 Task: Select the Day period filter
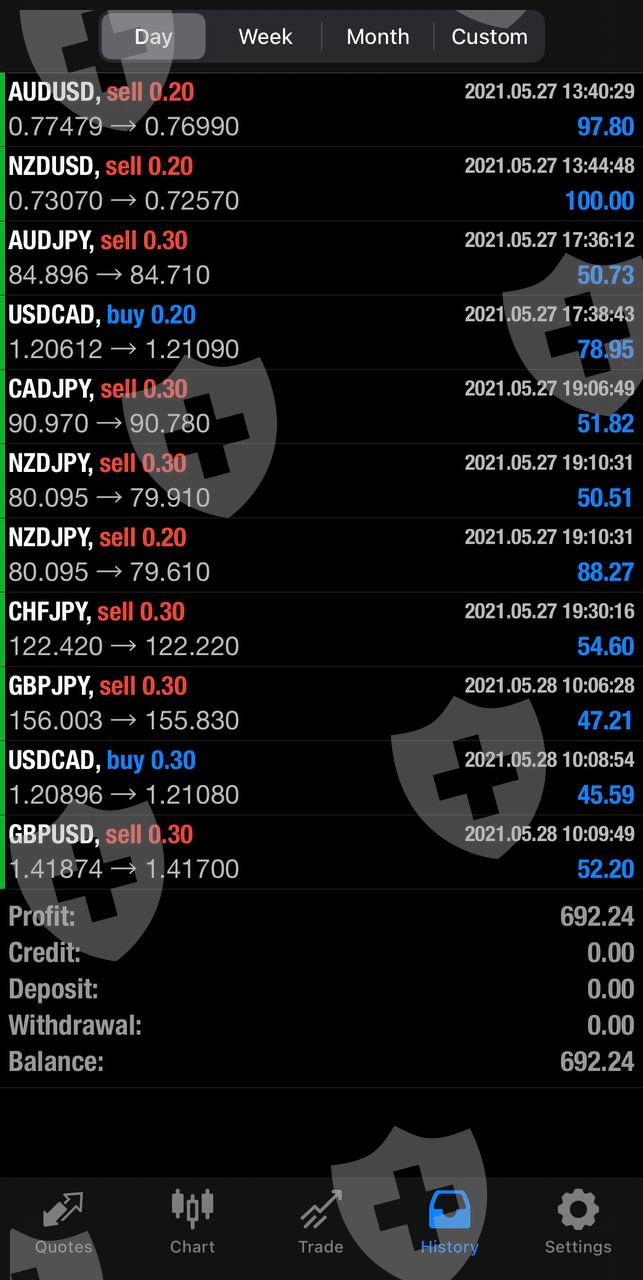coord(154,37)
